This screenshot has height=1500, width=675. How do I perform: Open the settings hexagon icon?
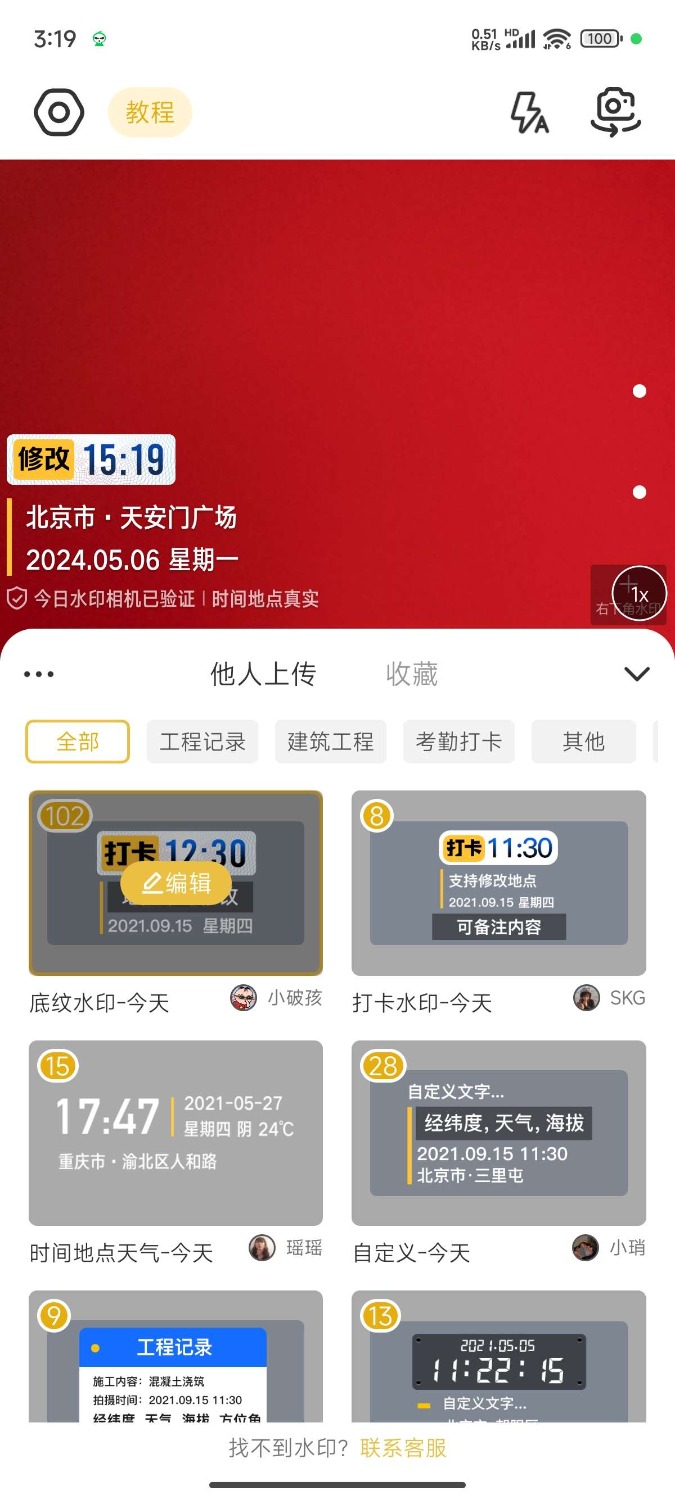59,113
